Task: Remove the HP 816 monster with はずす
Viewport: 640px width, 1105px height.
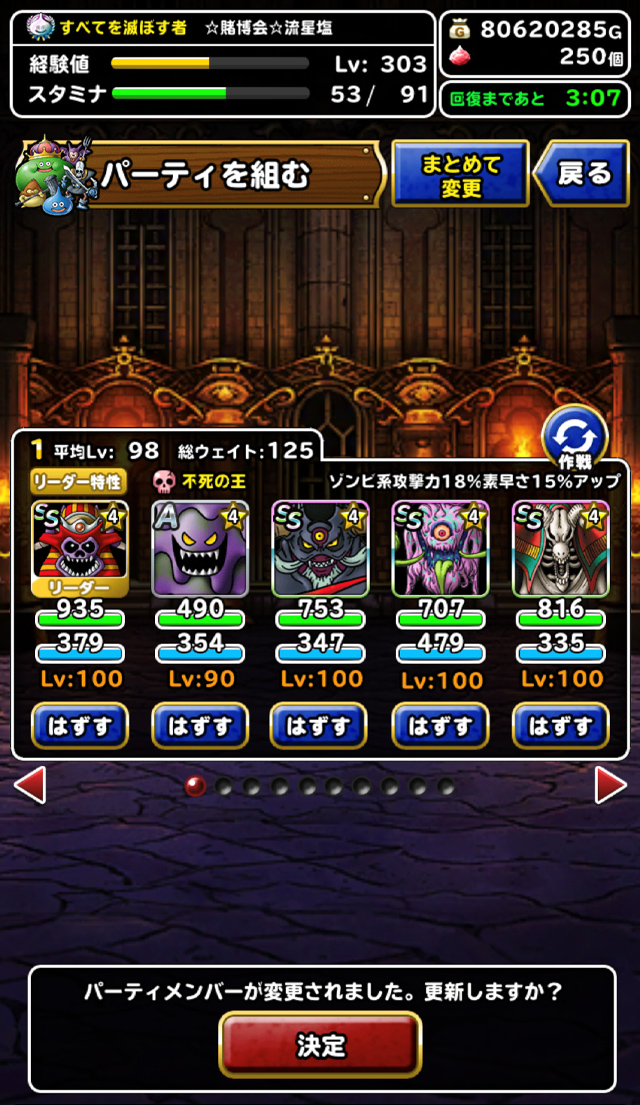Action: coord(560,725)
